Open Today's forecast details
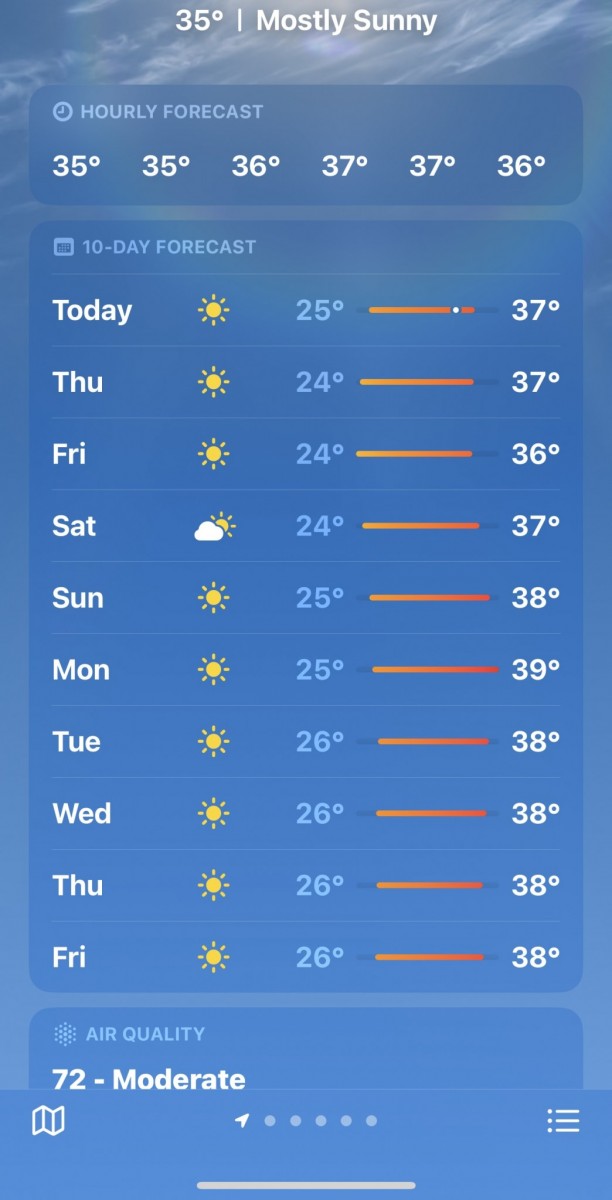This screenshot has width=612, height=1200. coord(305,311)
